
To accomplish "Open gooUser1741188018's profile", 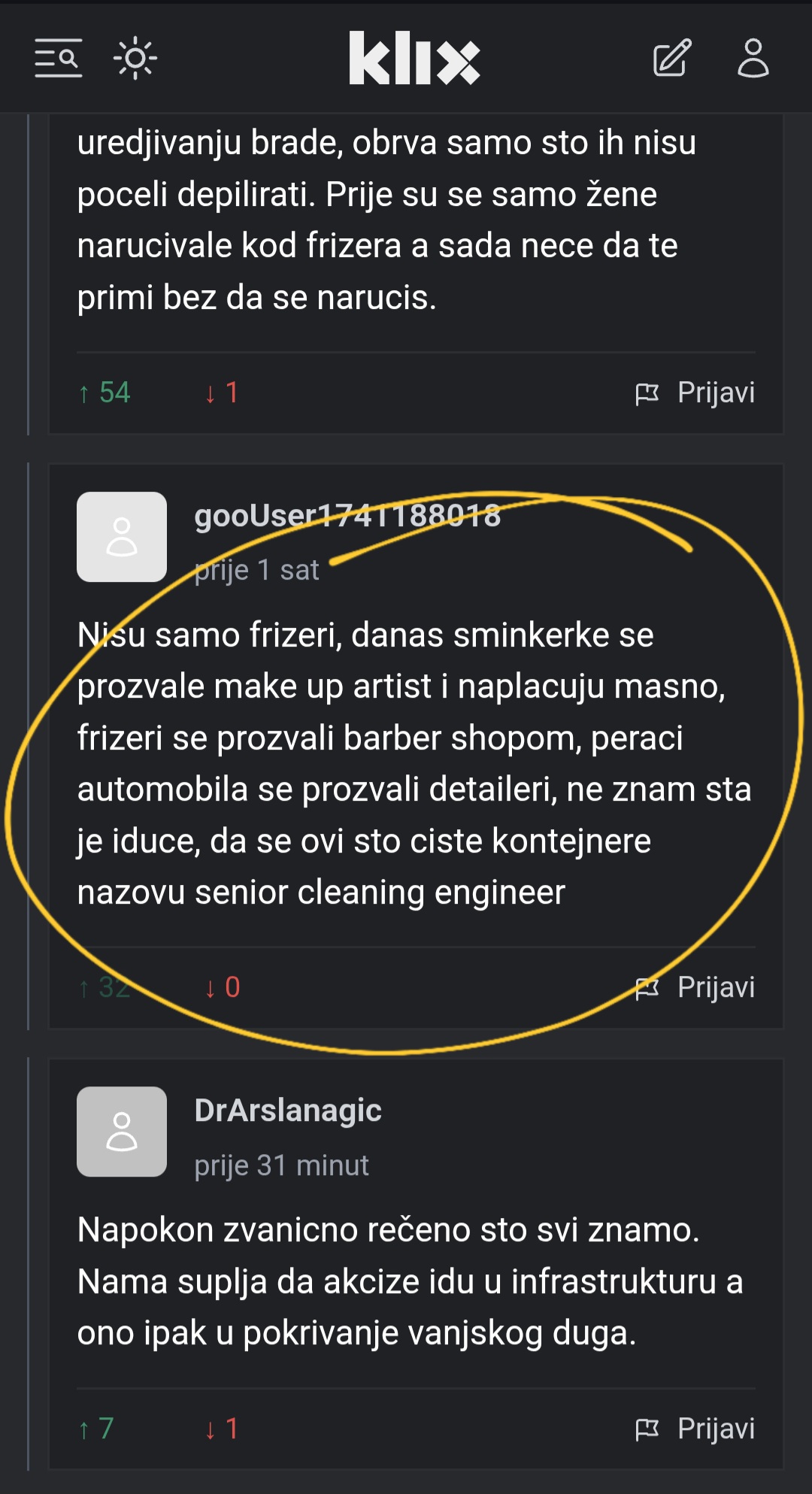I will [x=347, y=517].
